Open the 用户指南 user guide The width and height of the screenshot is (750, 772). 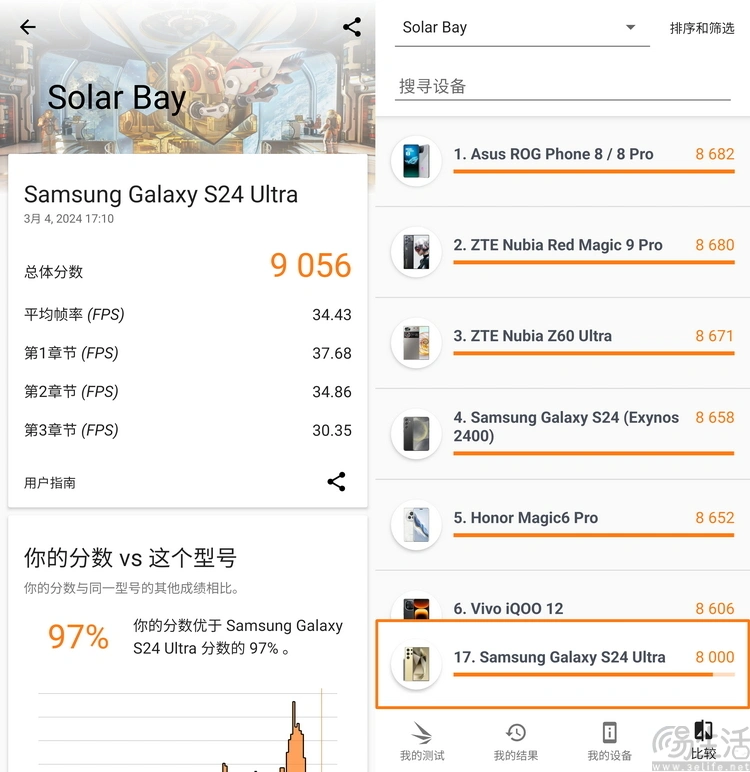[50, 483]
